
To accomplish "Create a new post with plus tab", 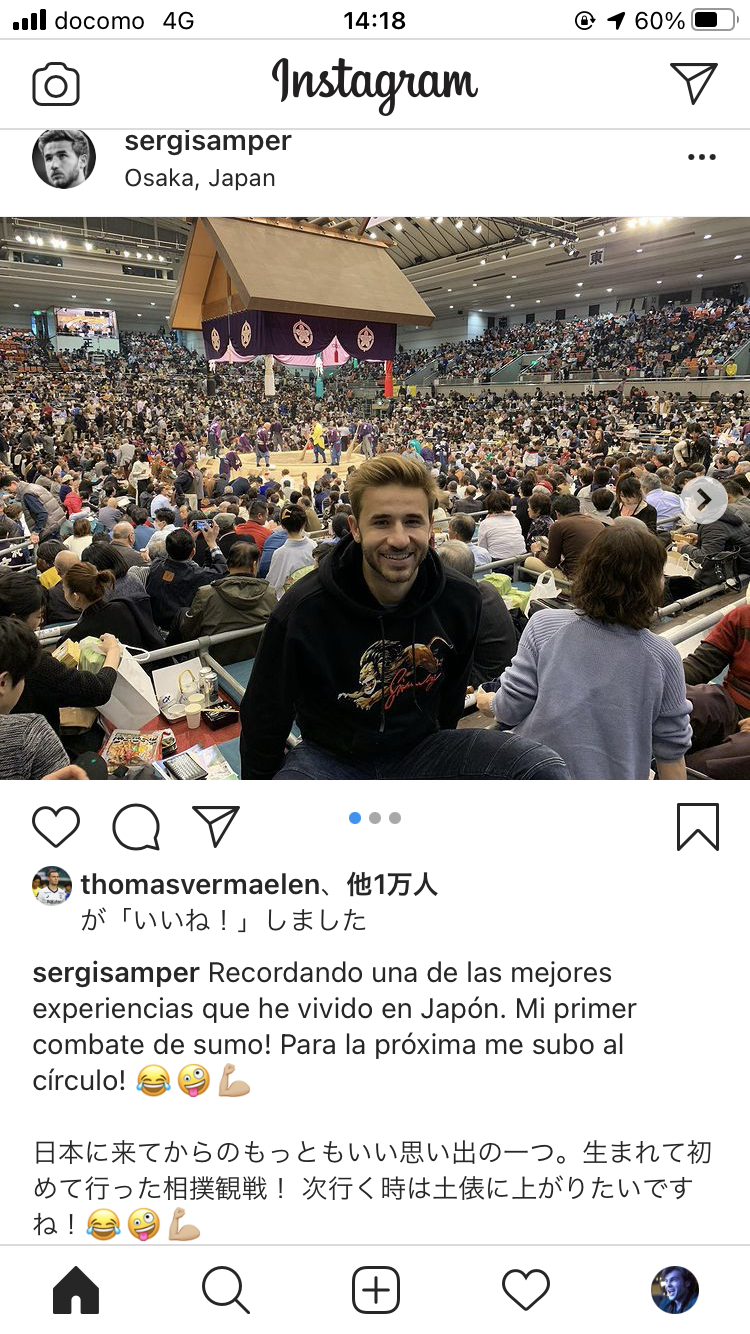I will coord(376,1290).
